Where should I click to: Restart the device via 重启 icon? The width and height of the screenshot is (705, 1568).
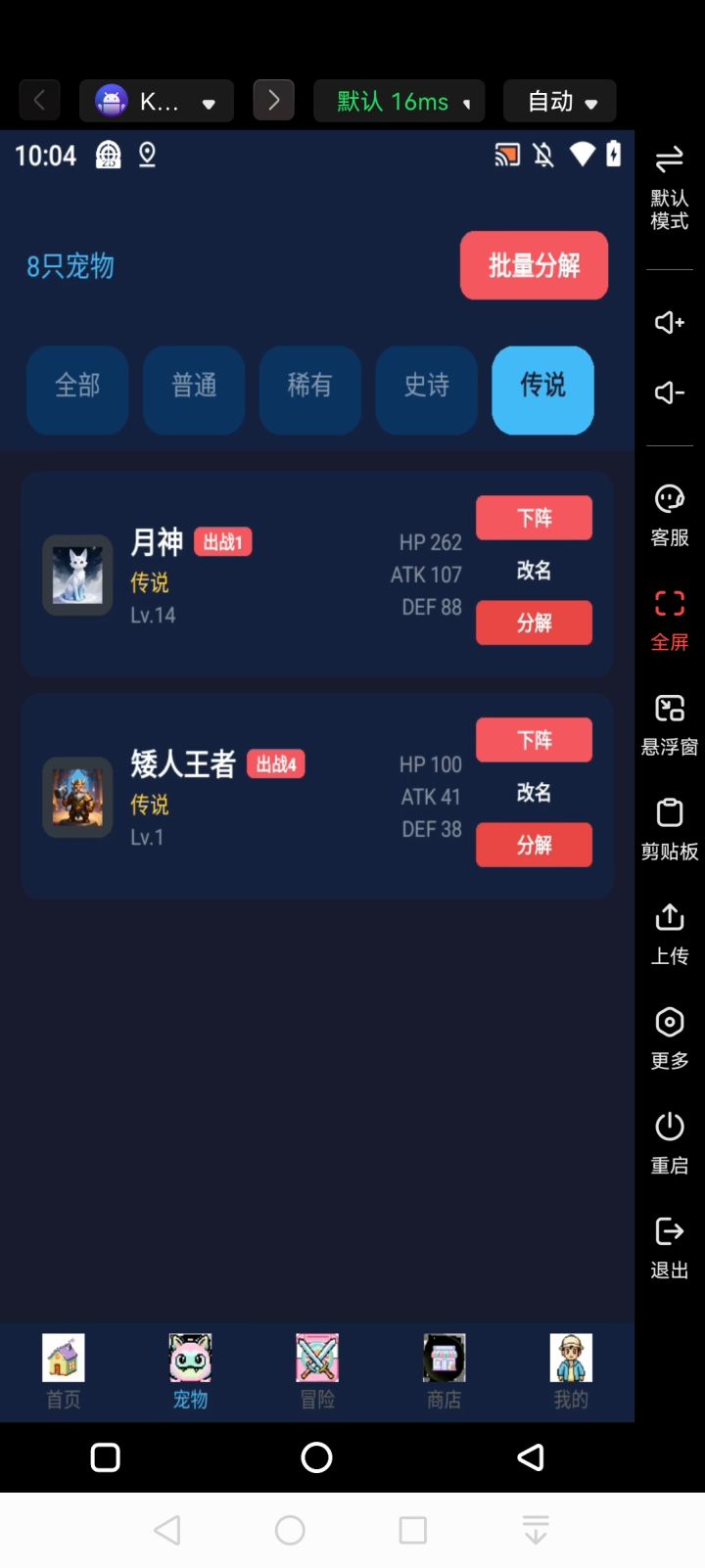click(x=669, y=1140)
